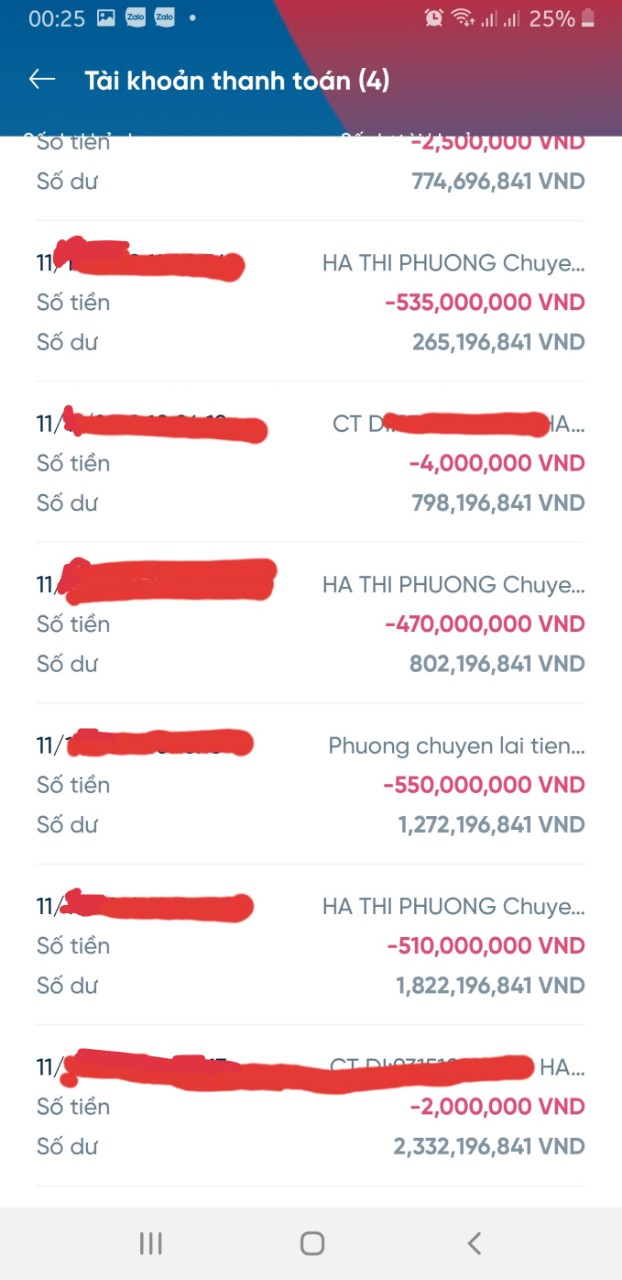Show details of -510,000,000 VND transaction

pyautogui.click(x=310, y=946)
